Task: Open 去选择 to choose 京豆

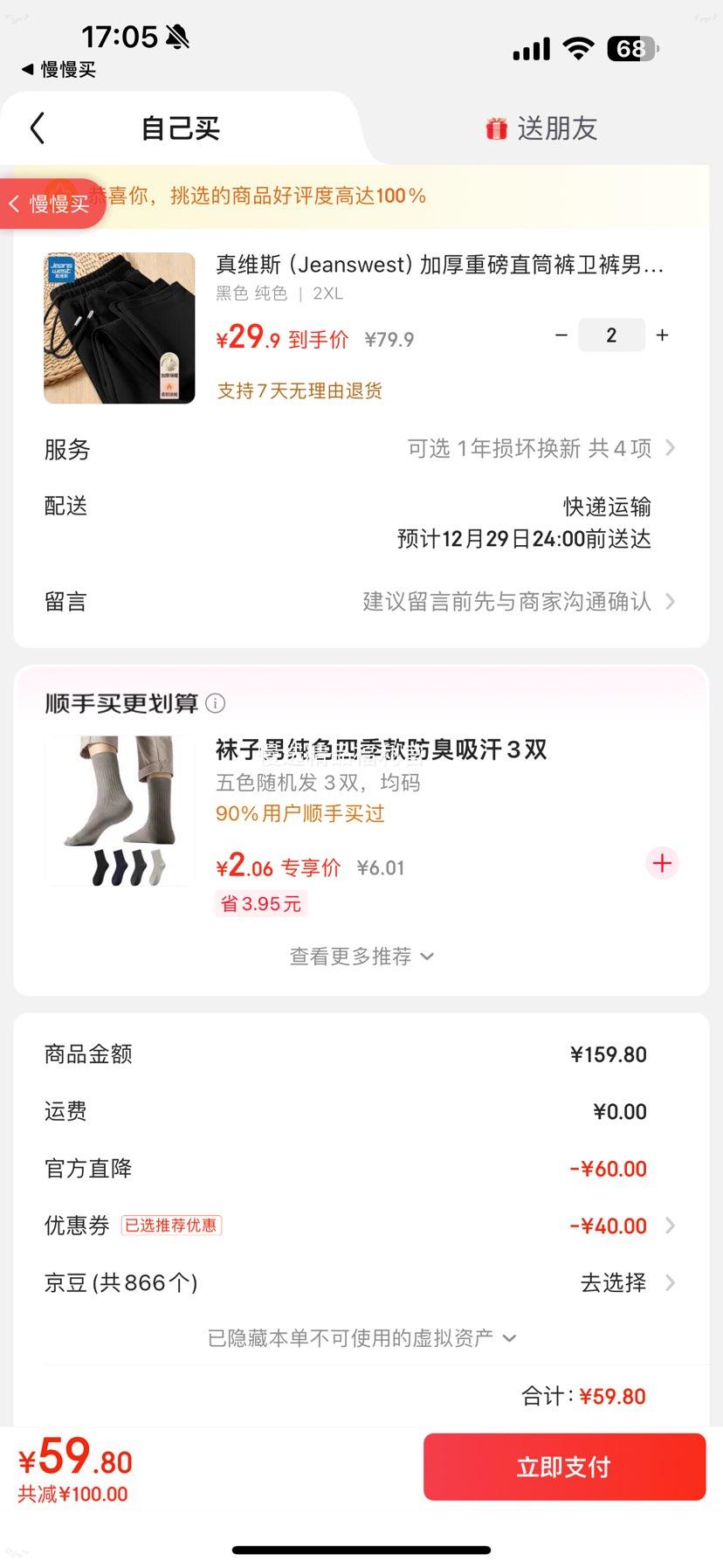Action: click(616, 1282)
